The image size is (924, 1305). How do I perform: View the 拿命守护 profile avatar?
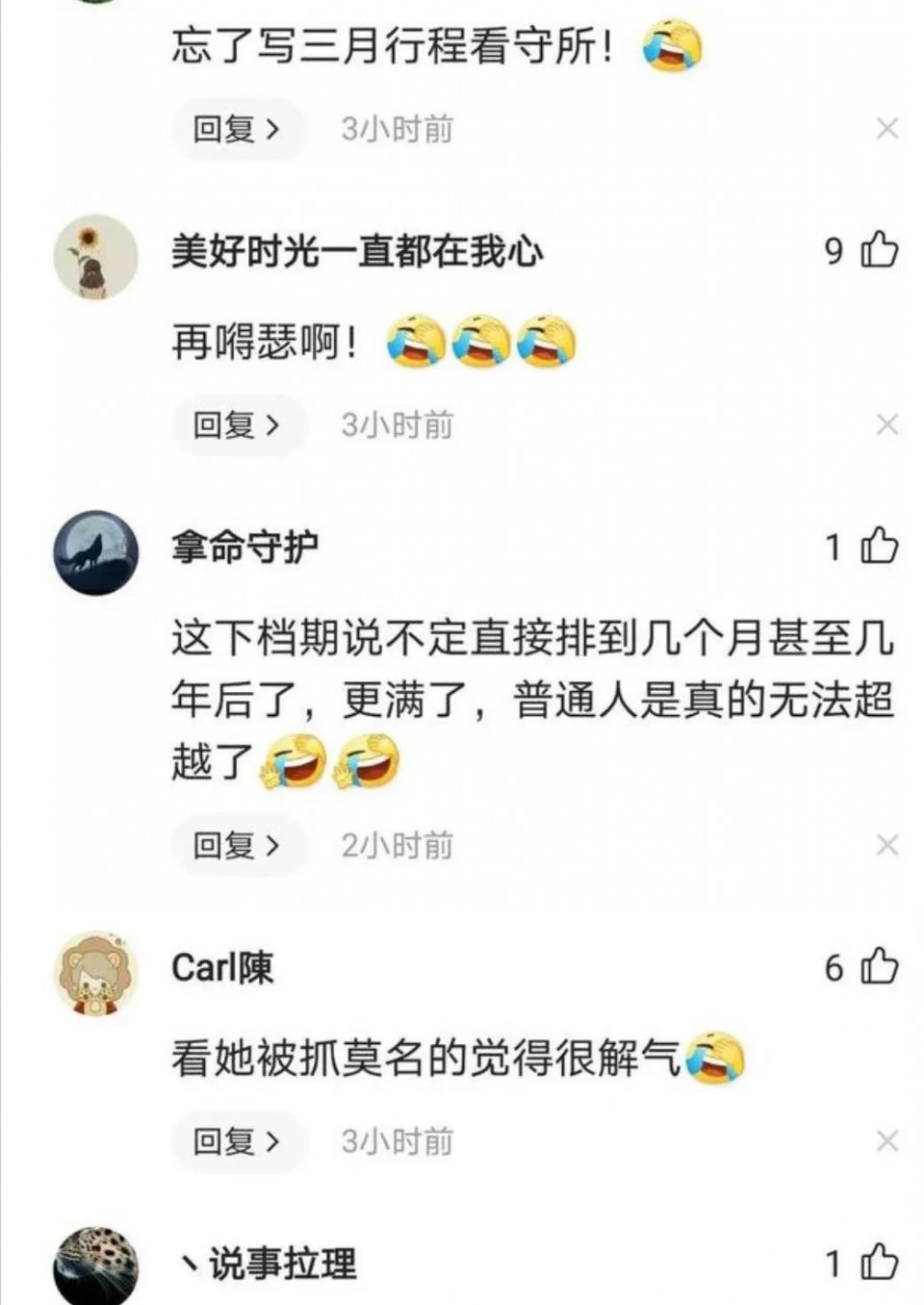[x=95, y=552]
